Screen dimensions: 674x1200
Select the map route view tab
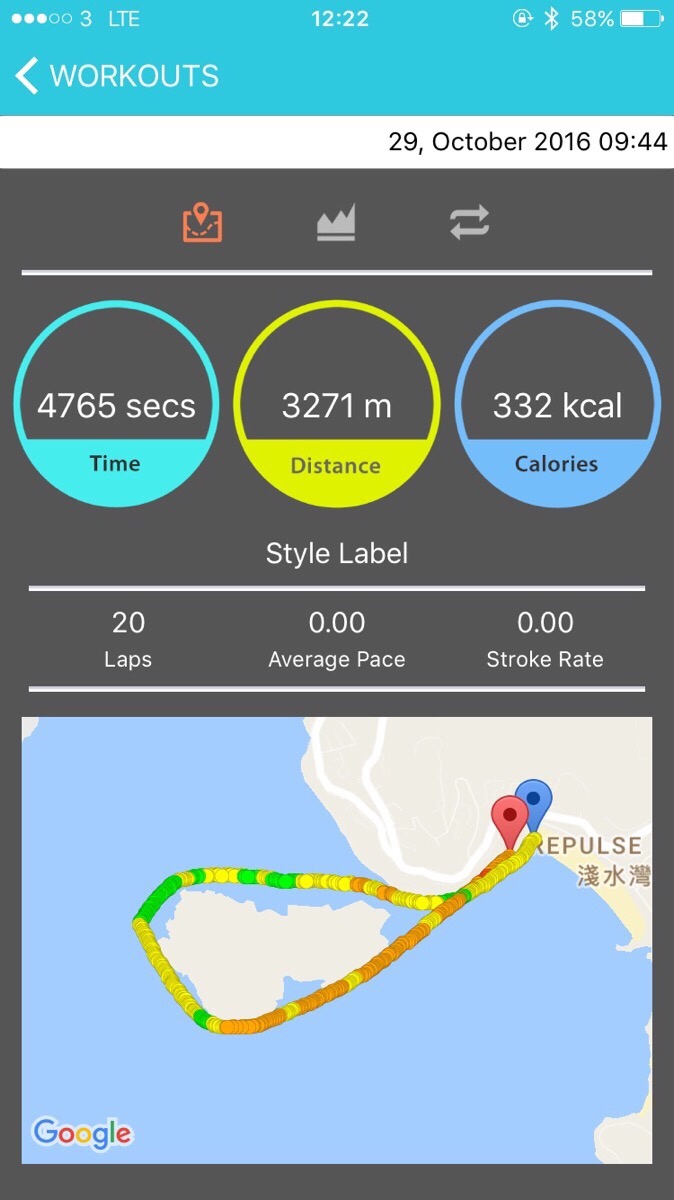[202, 222]
